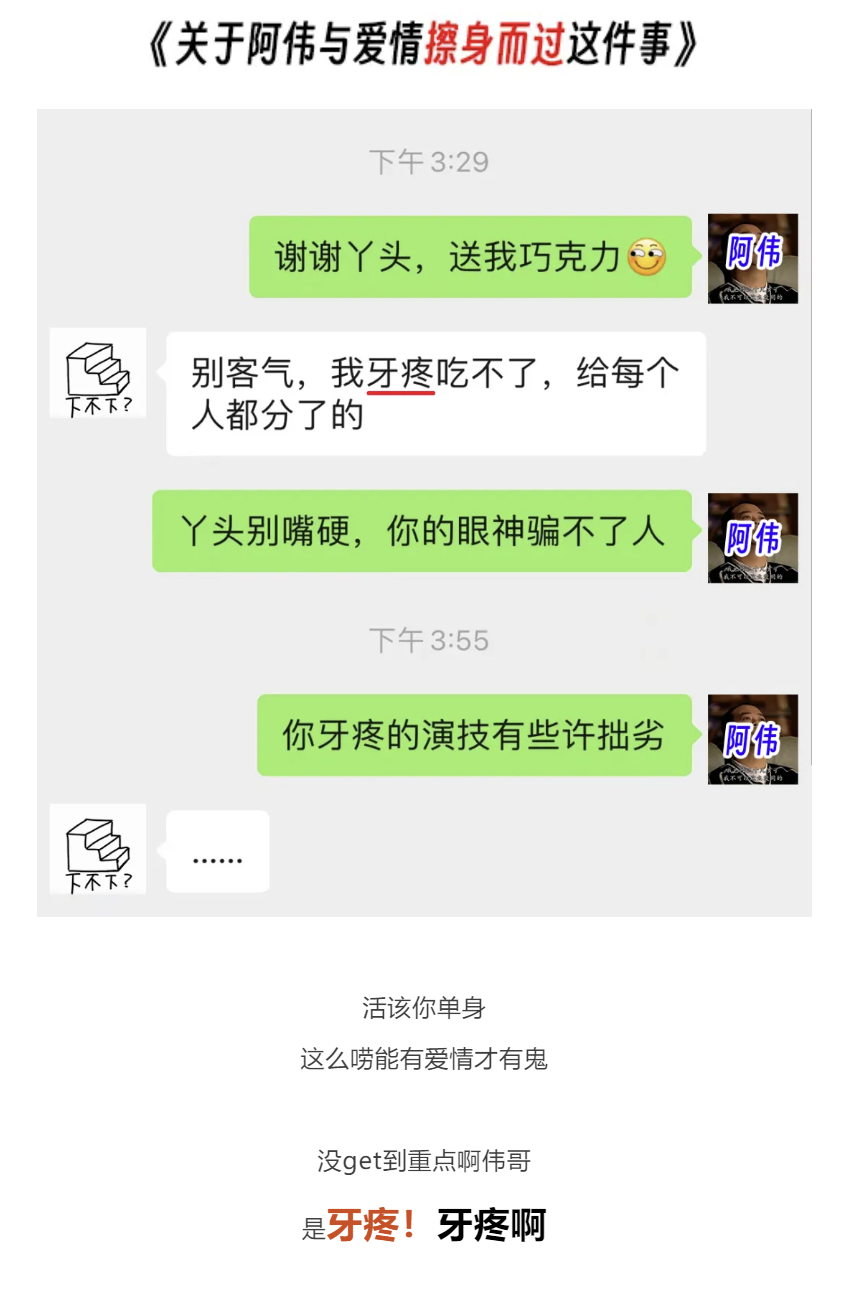Click 阿伟's avatar beside the 嘴硬 message
The height and width of the screenshot is (1291, 850).
tap(752, 538)
